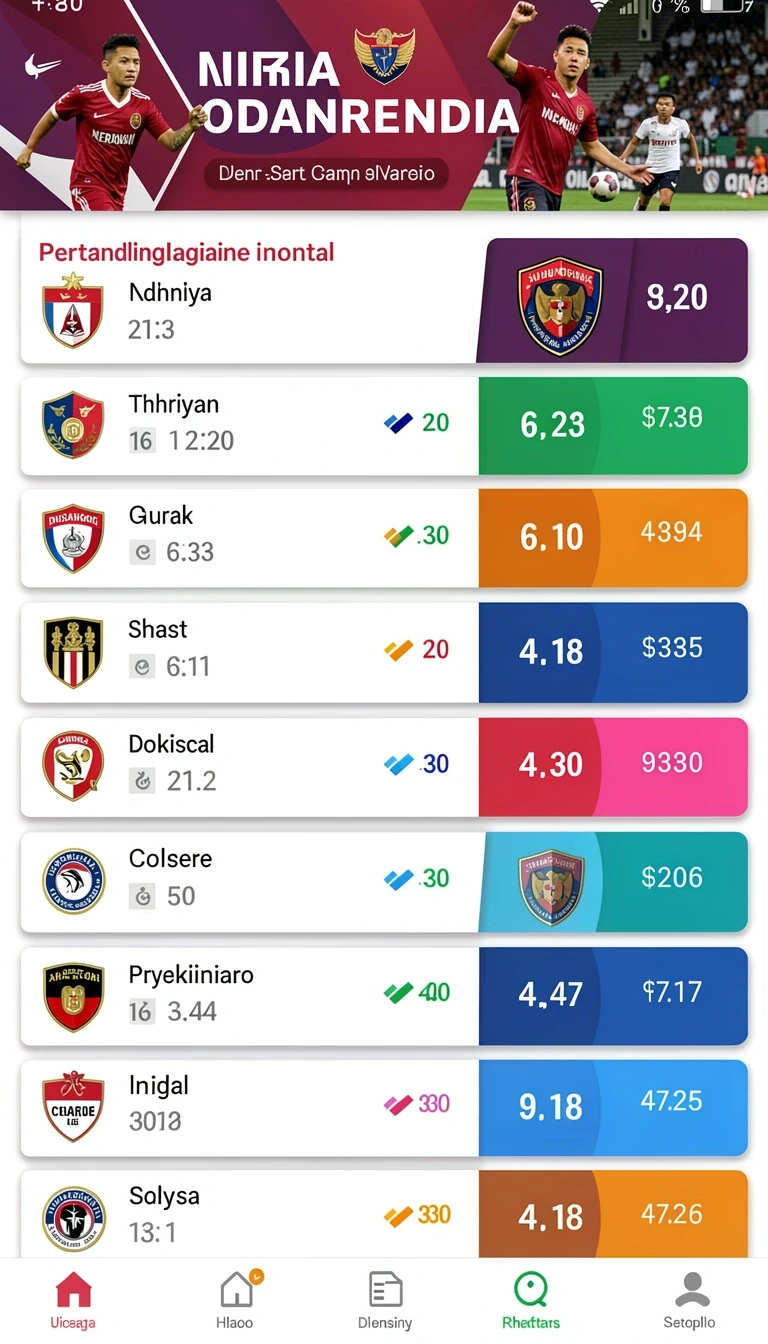This screenshot has height=1344, width=768.
Task: Select the Pryekiiniaro match row
Action: pos(384,996)
